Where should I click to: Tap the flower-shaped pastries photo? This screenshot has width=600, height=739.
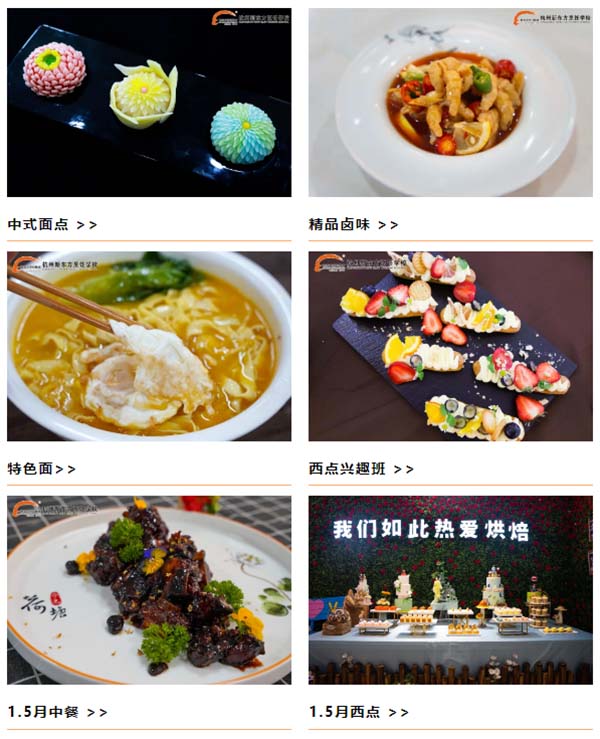tap(149, 103)
